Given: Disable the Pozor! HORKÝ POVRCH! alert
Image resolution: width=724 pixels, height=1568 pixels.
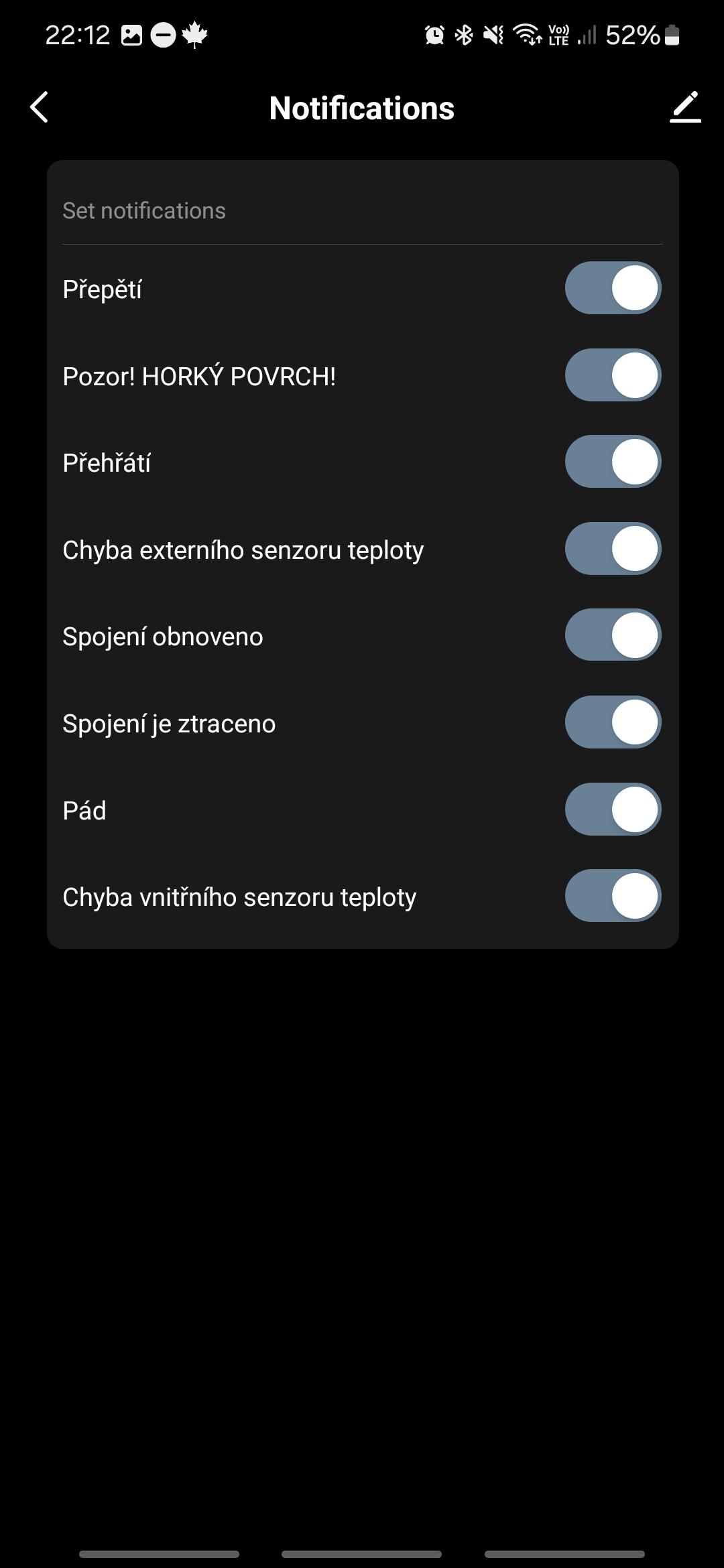Looking at the screenshot, I should click(613, 375).
